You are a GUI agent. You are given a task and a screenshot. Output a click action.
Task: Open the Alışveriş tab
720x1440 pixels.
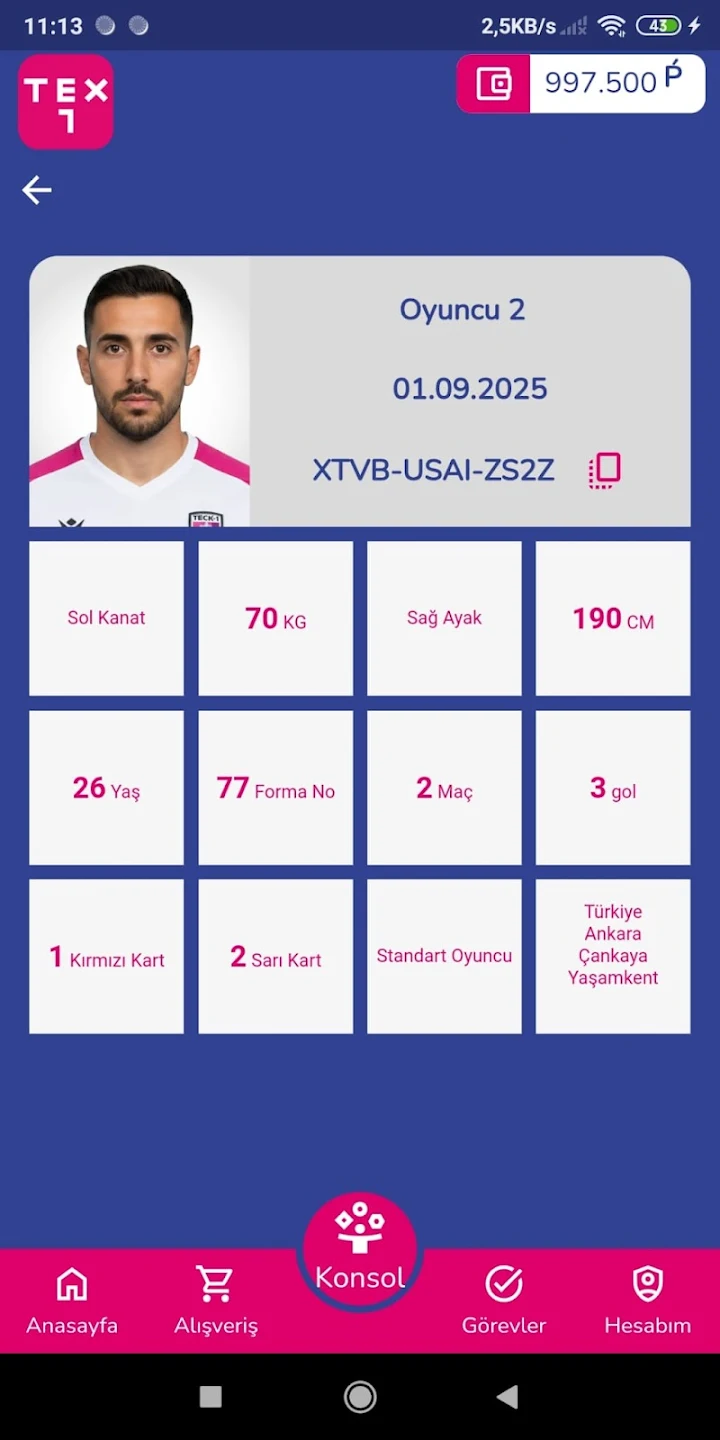216,1300
